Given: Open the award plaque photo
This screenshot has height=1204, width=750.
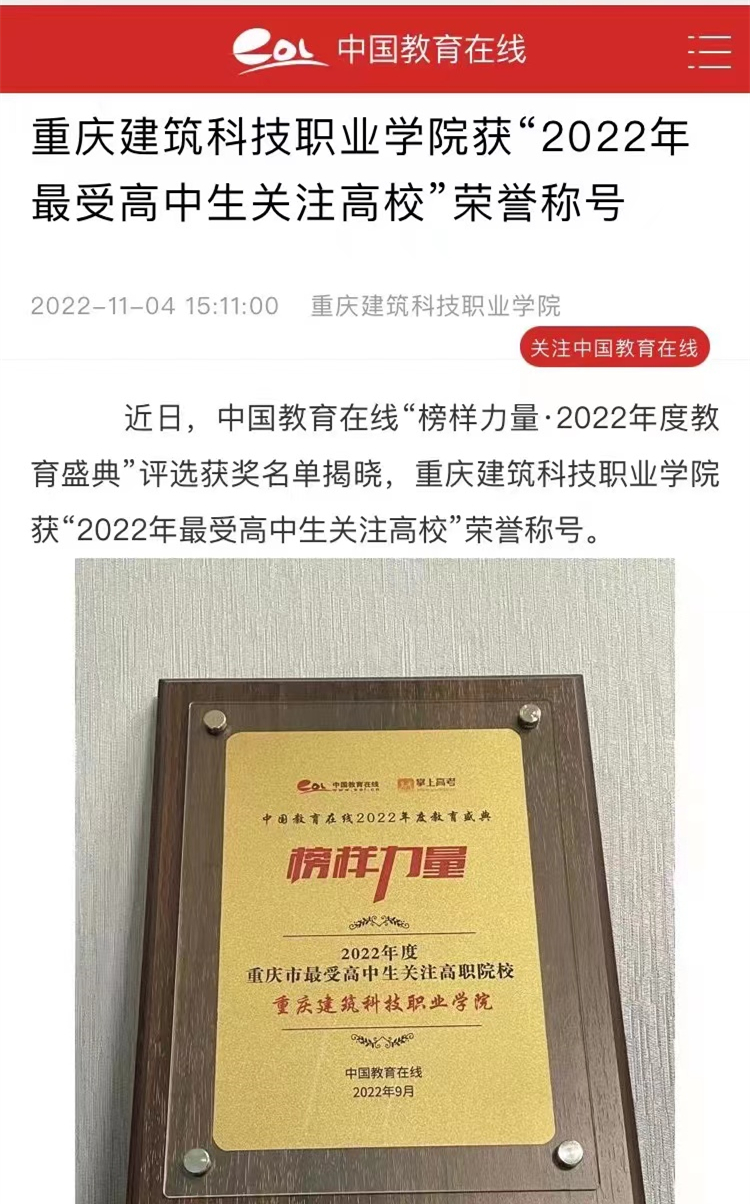Looking at the screenshot, I should (375, 880).
